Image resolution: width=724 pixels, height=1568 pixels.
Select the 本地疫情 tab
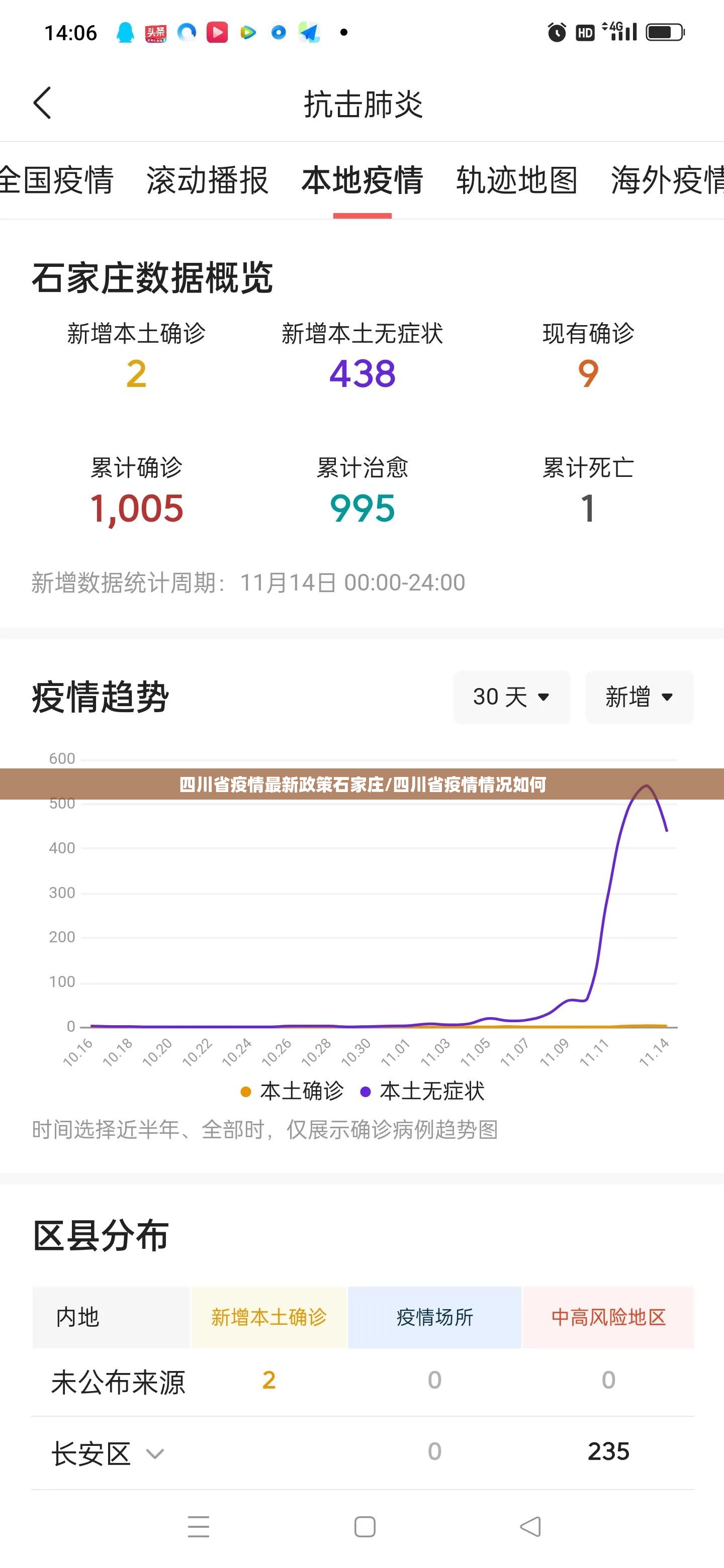click(x=361, y=180)
